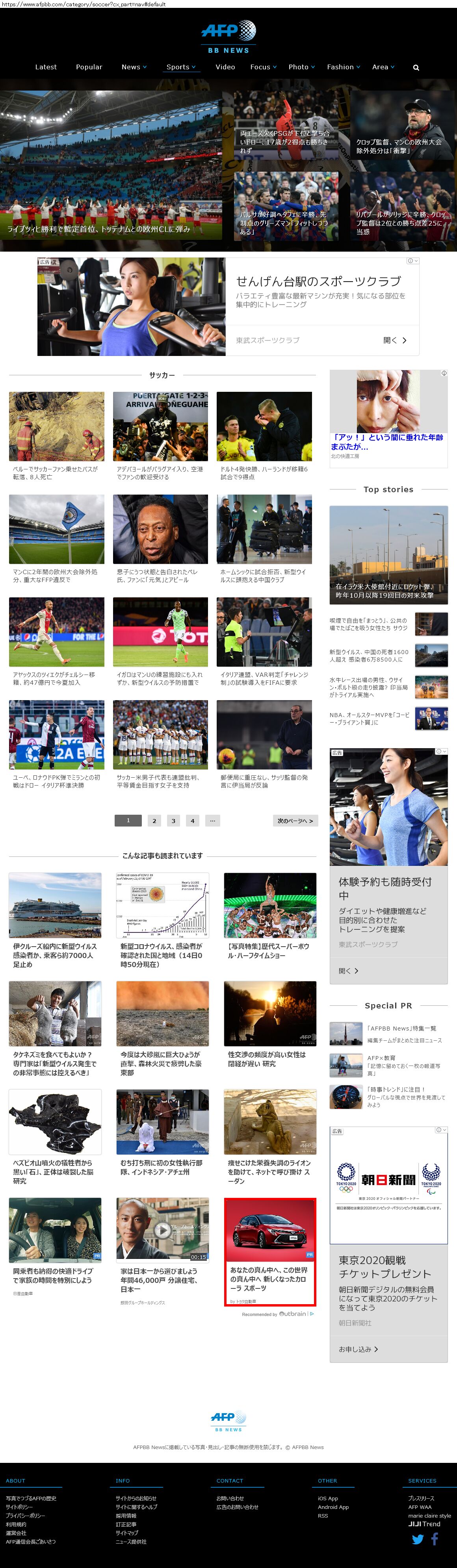Expand the Area dropdown menu
This screenshot has width=457, height=1568.
click(383, 67)
